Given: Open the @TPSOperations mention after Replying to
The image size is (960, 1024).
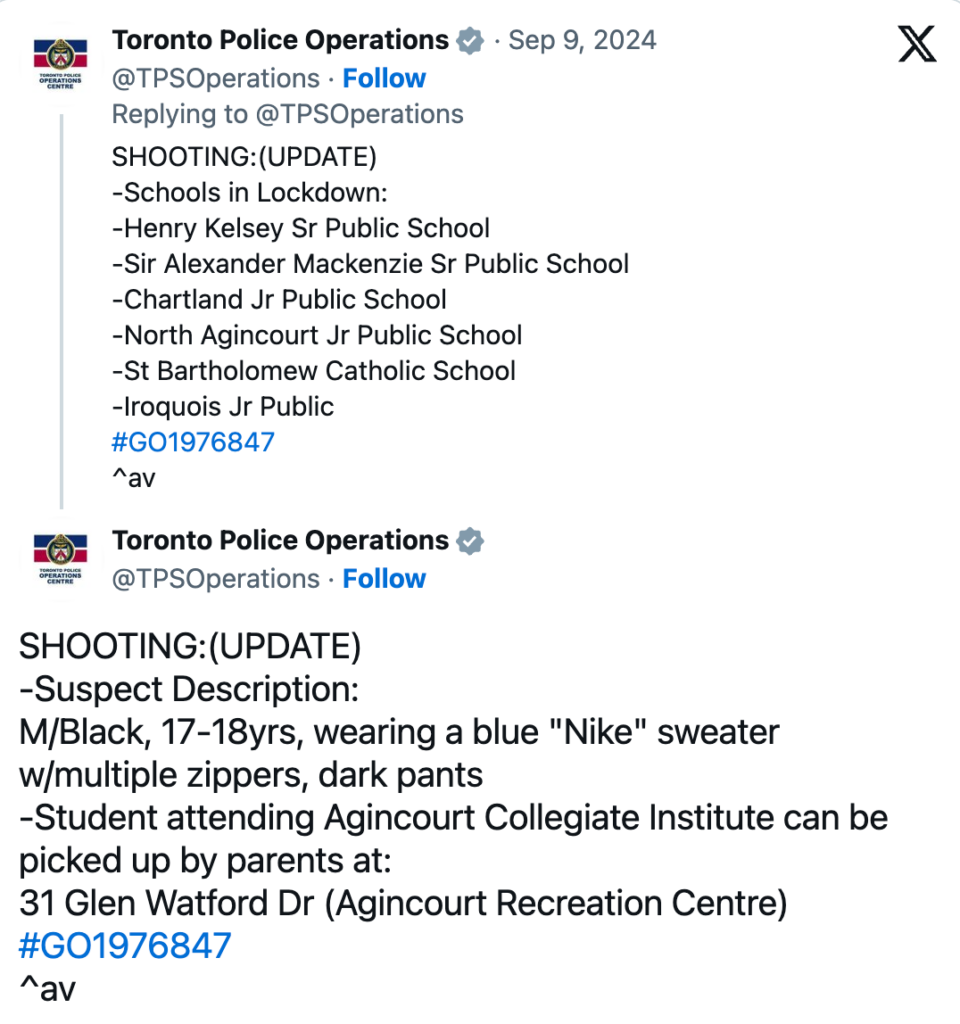Looking at the screenshot, I should point(360,114).
